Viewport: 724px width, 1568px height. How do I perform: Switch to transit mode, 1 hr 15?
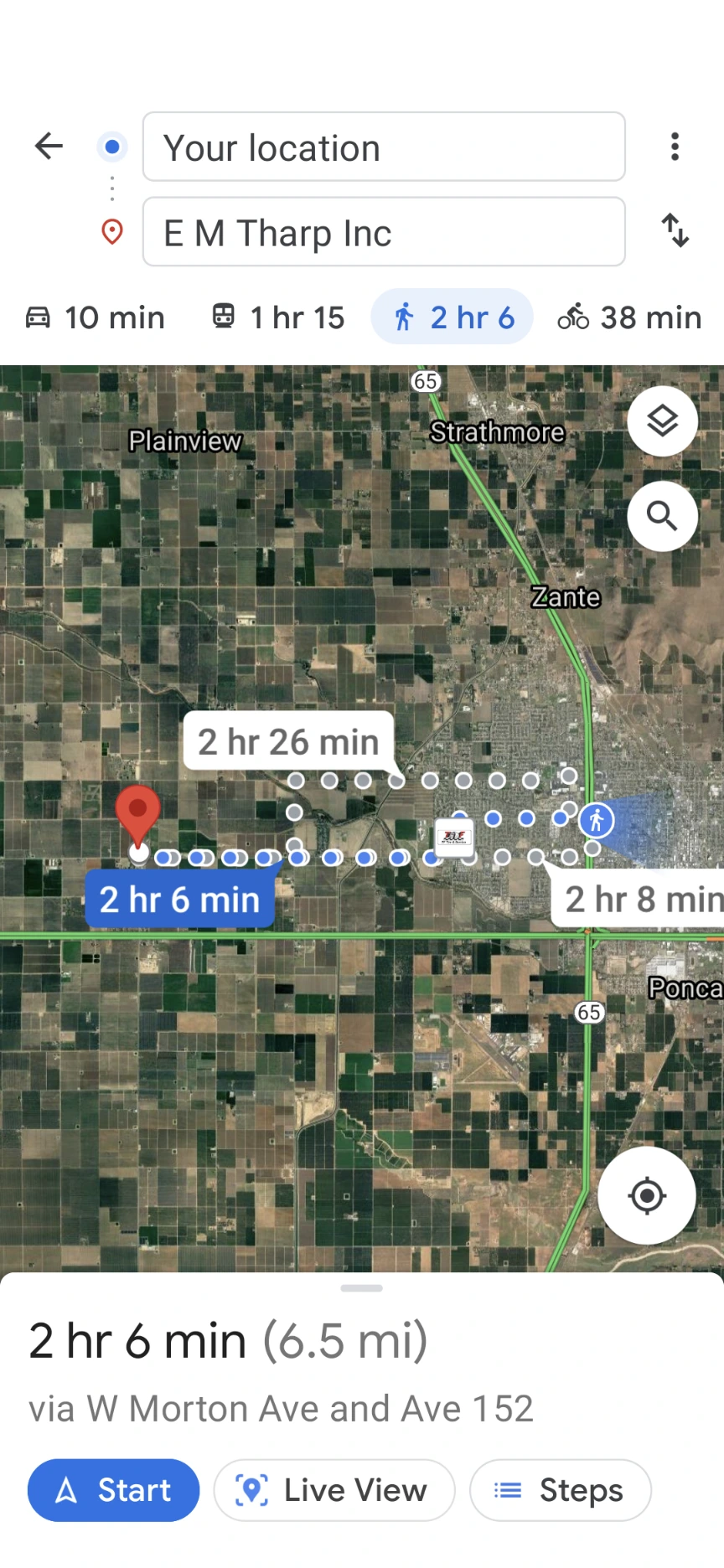tap(278, 317)
